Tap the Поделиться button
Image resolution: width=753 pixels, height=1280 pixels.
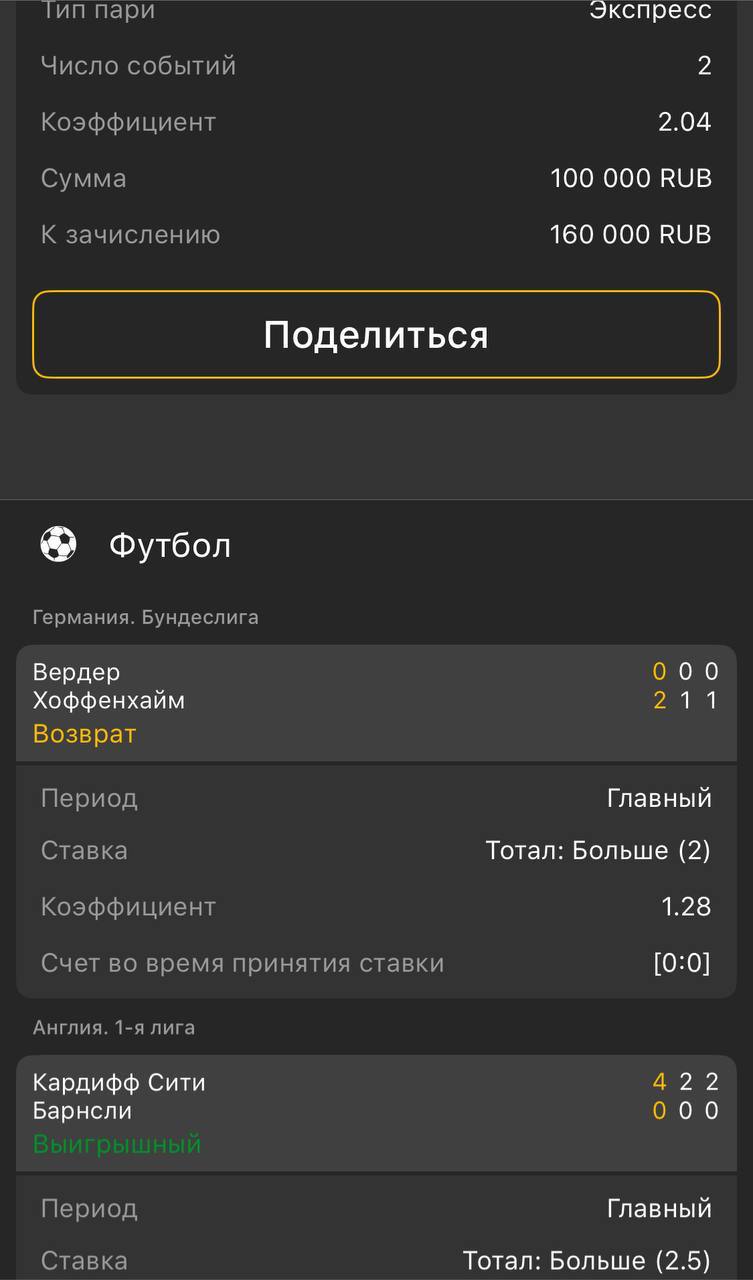pos(376,335)
